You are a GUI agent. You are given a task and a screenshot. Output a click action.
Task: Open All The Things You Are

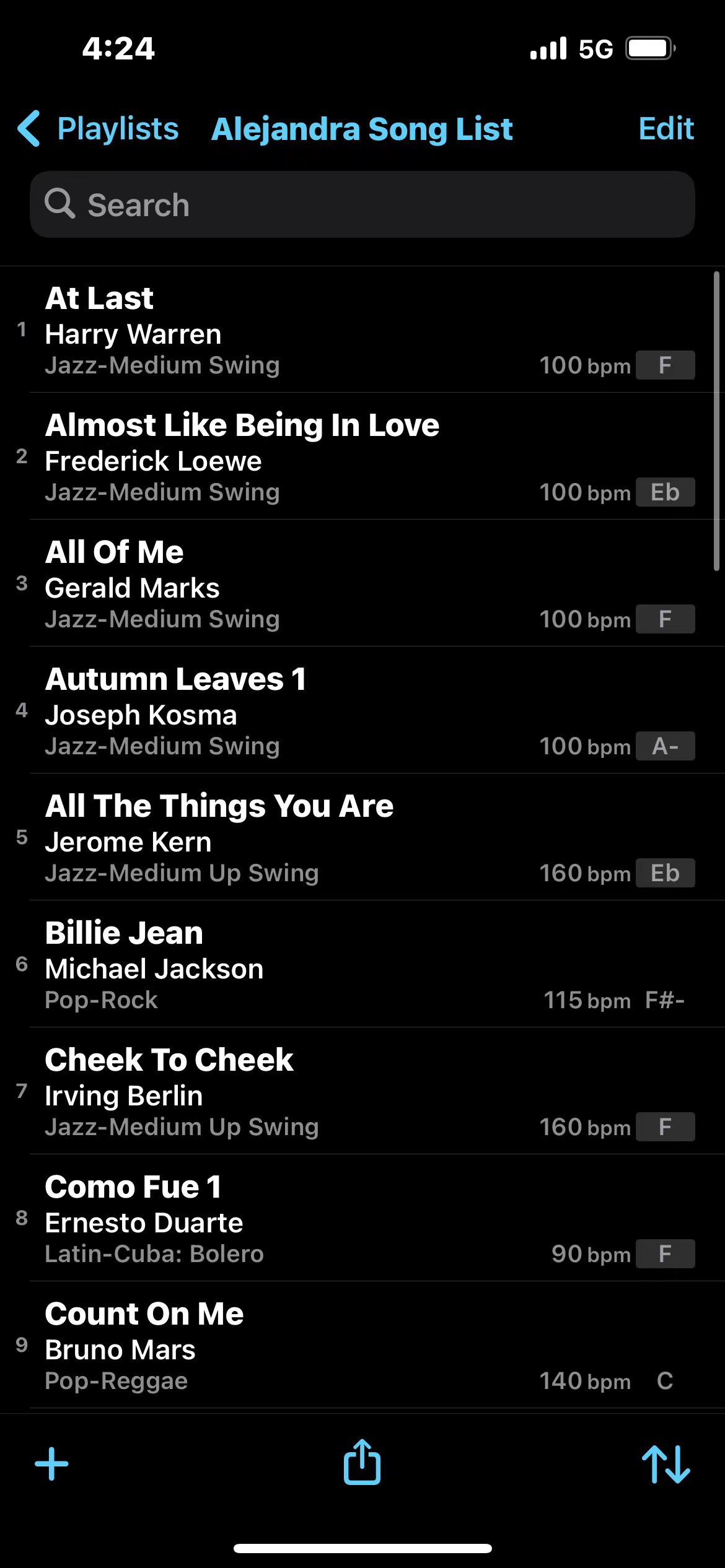362,837
